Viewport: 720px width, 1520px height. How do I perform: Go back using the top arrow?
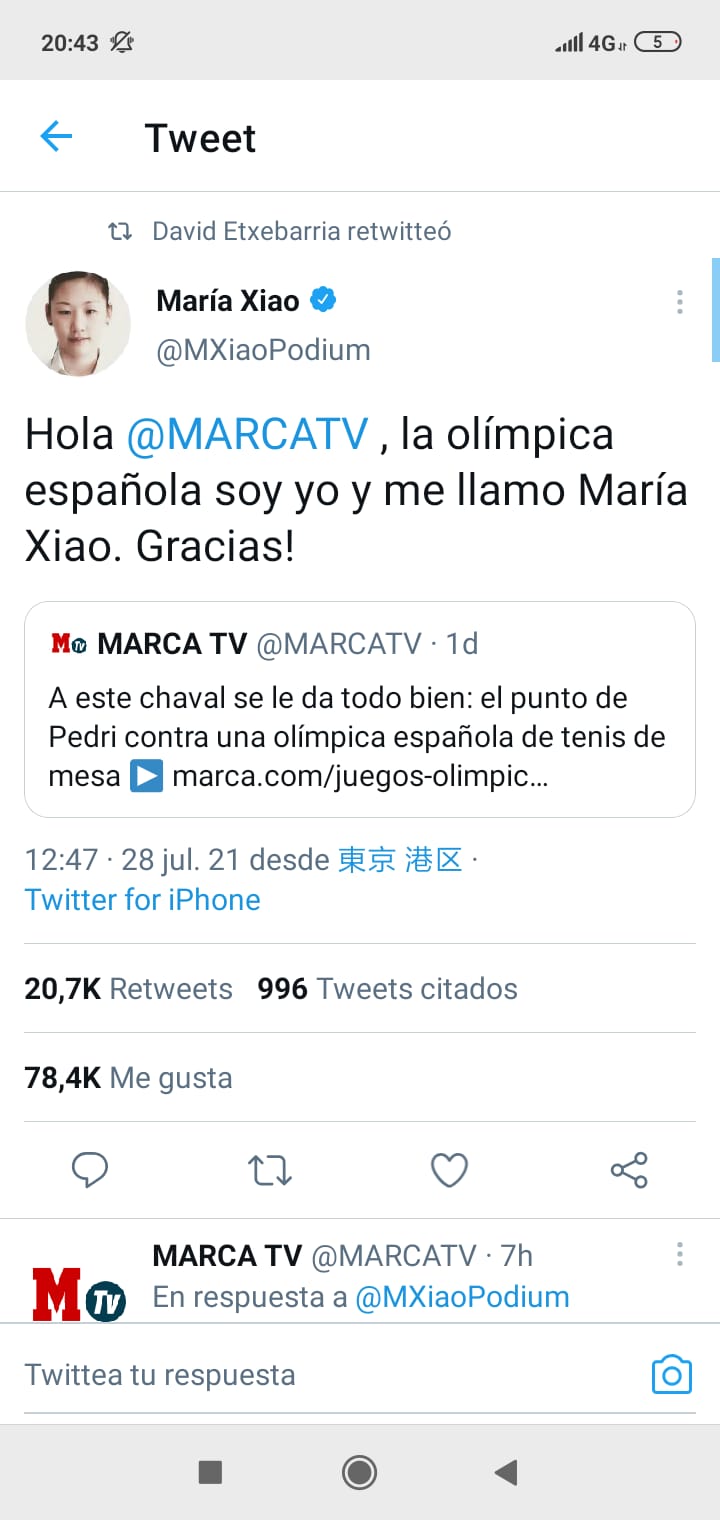[56, 137]
